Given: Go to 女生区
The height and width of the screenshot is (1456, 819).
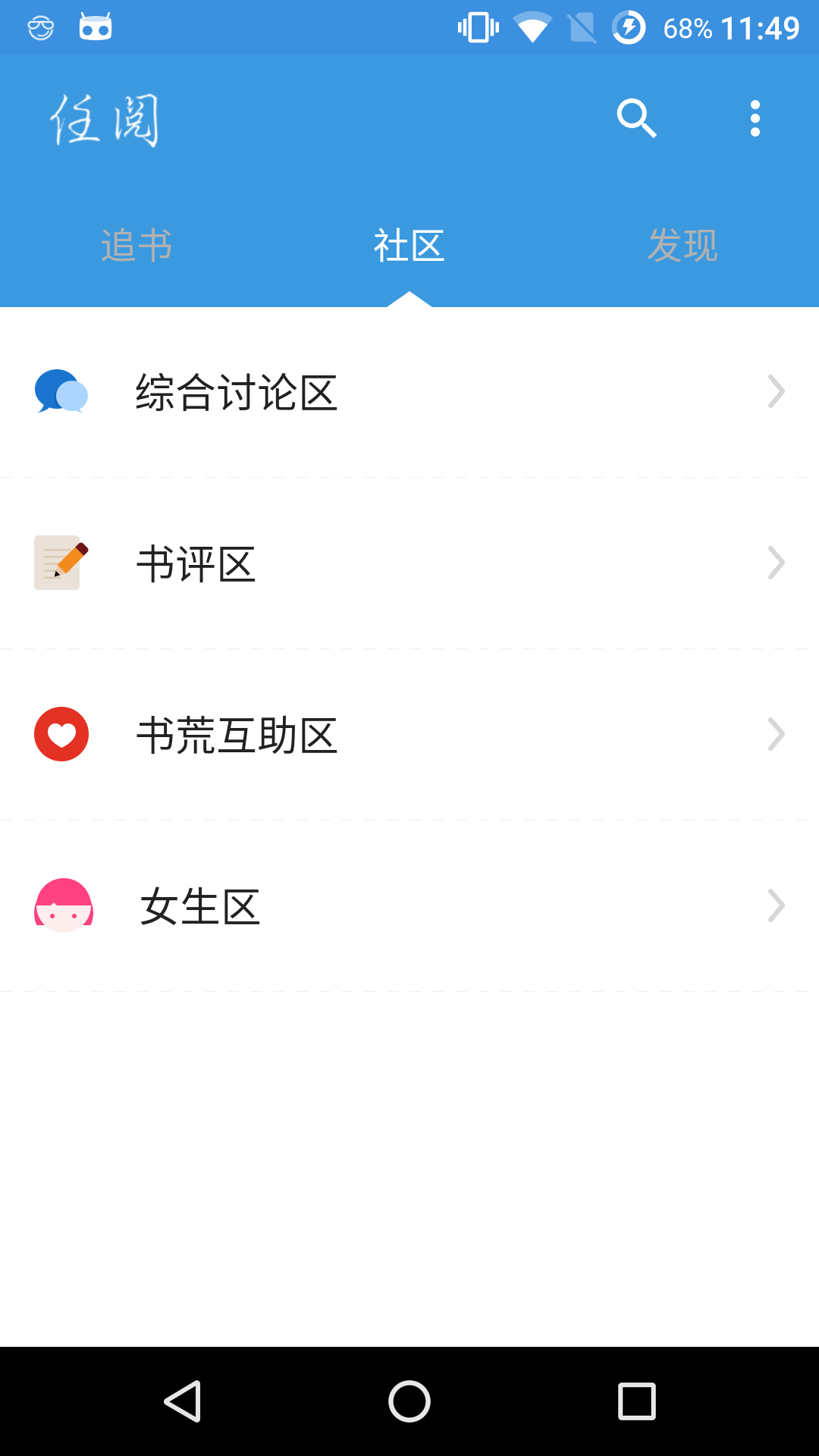Looking at the screenshot, I should tap(409, 906).
